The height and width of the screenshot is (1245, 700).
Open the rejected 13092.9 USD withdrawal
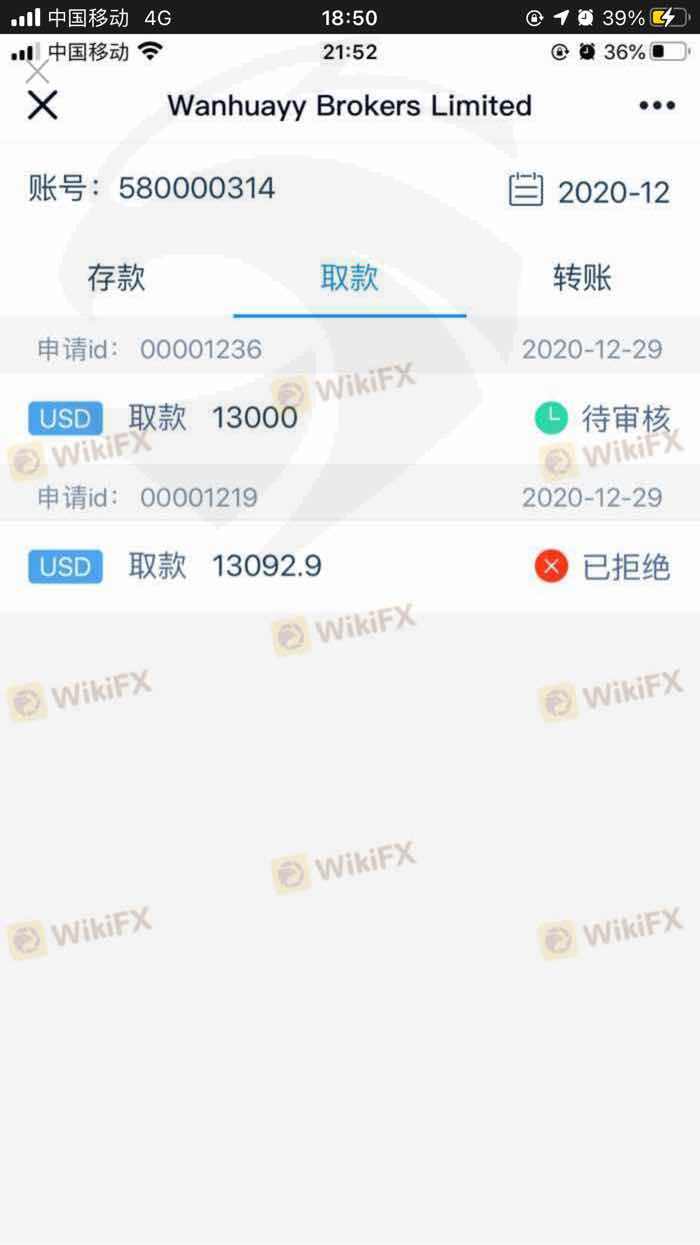tap(350, 566)
